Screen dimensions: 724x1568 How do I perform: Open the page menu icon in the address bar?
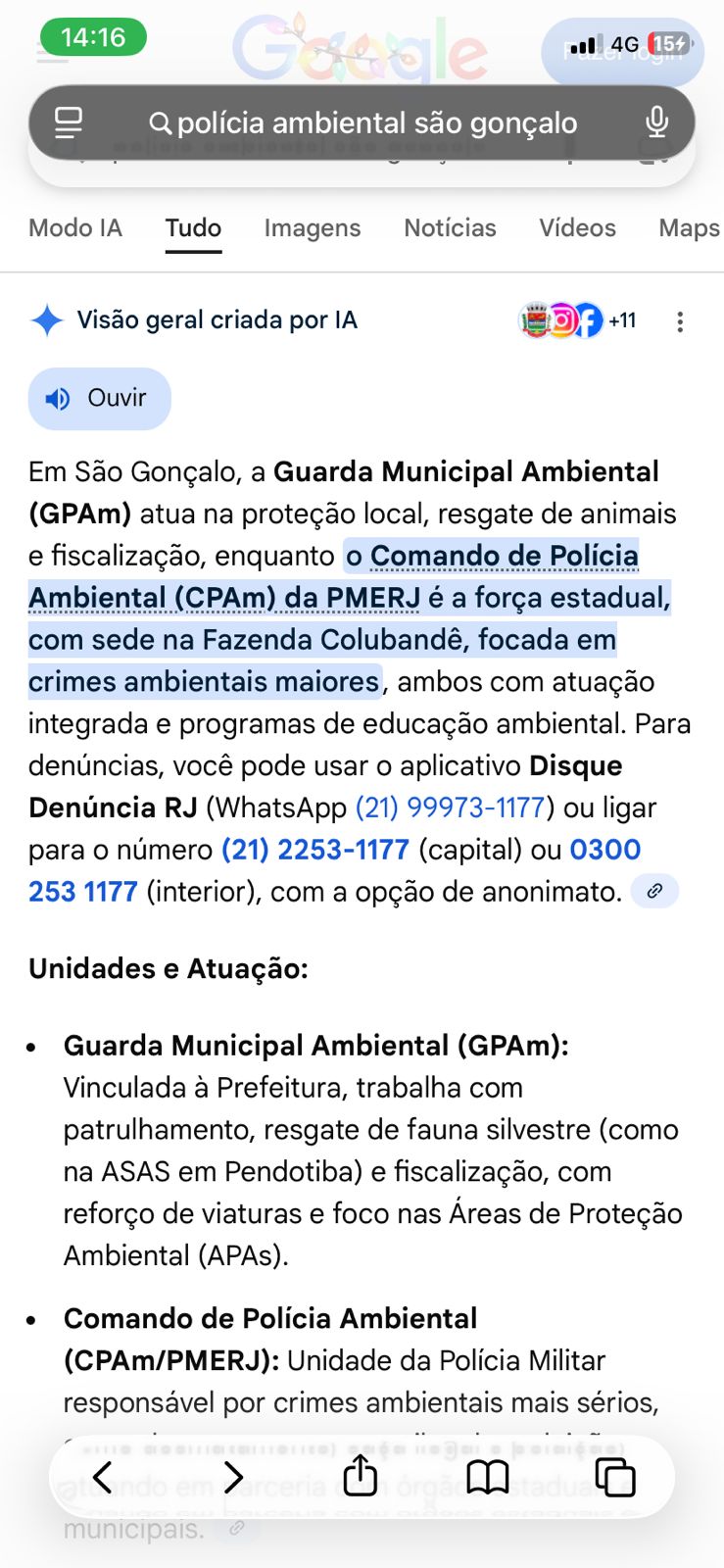click(x=69, y=123)
